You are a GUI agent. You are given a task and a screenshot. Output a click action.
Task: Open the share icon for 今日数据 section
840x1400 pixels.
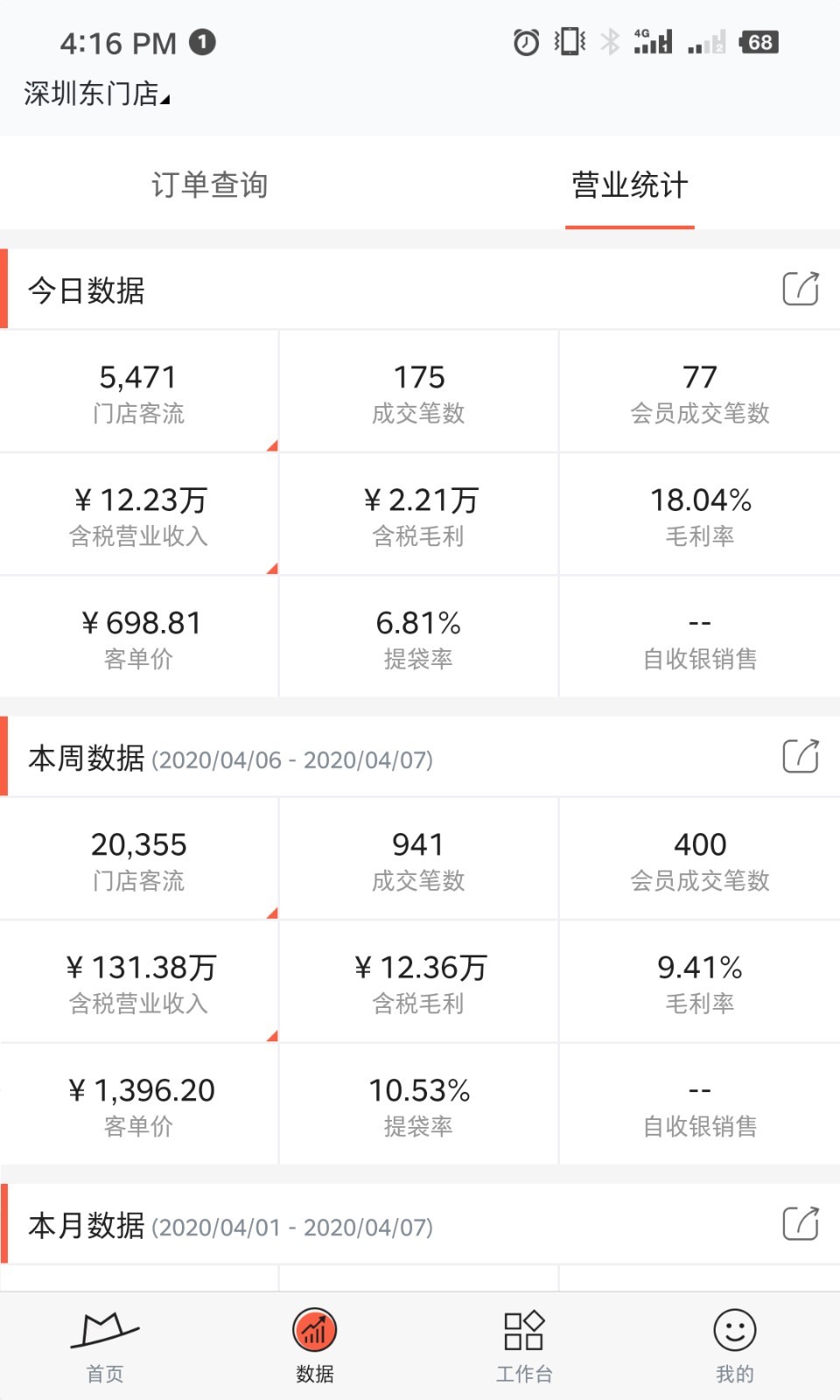point(801,290)
